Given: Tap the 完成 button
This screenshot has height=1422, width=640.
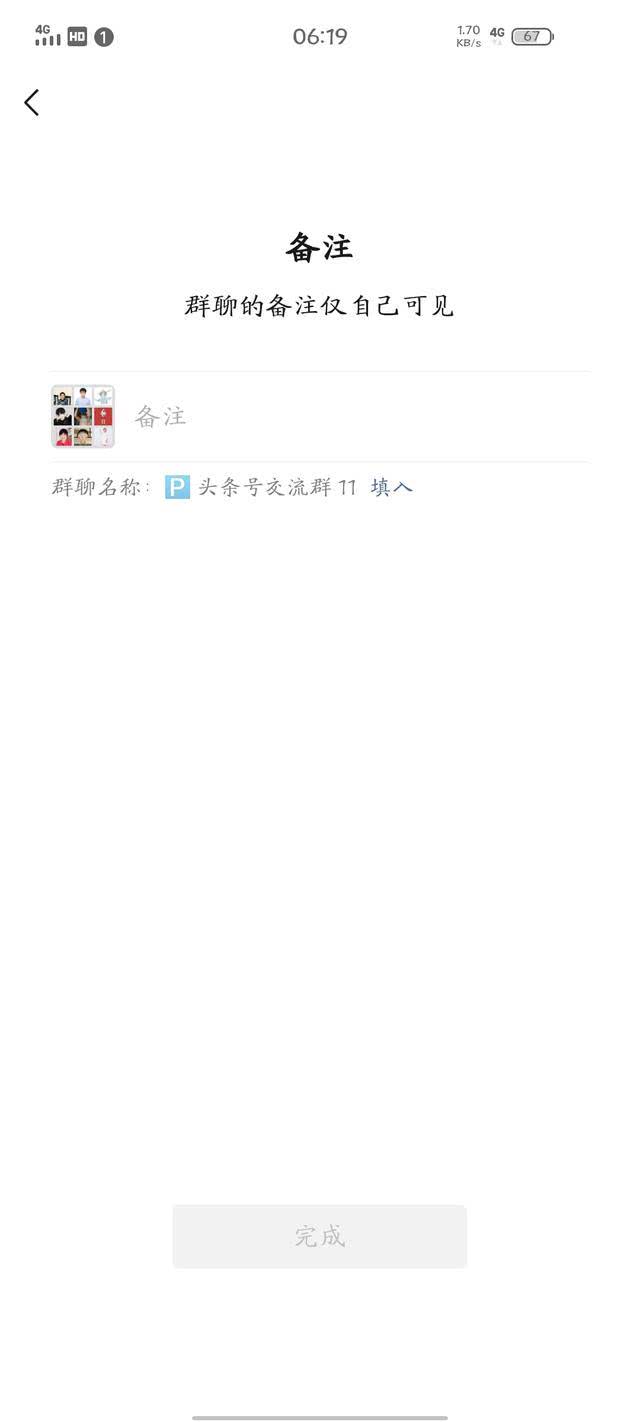Looking at the screenshot, I should (x=319, y=1236).
